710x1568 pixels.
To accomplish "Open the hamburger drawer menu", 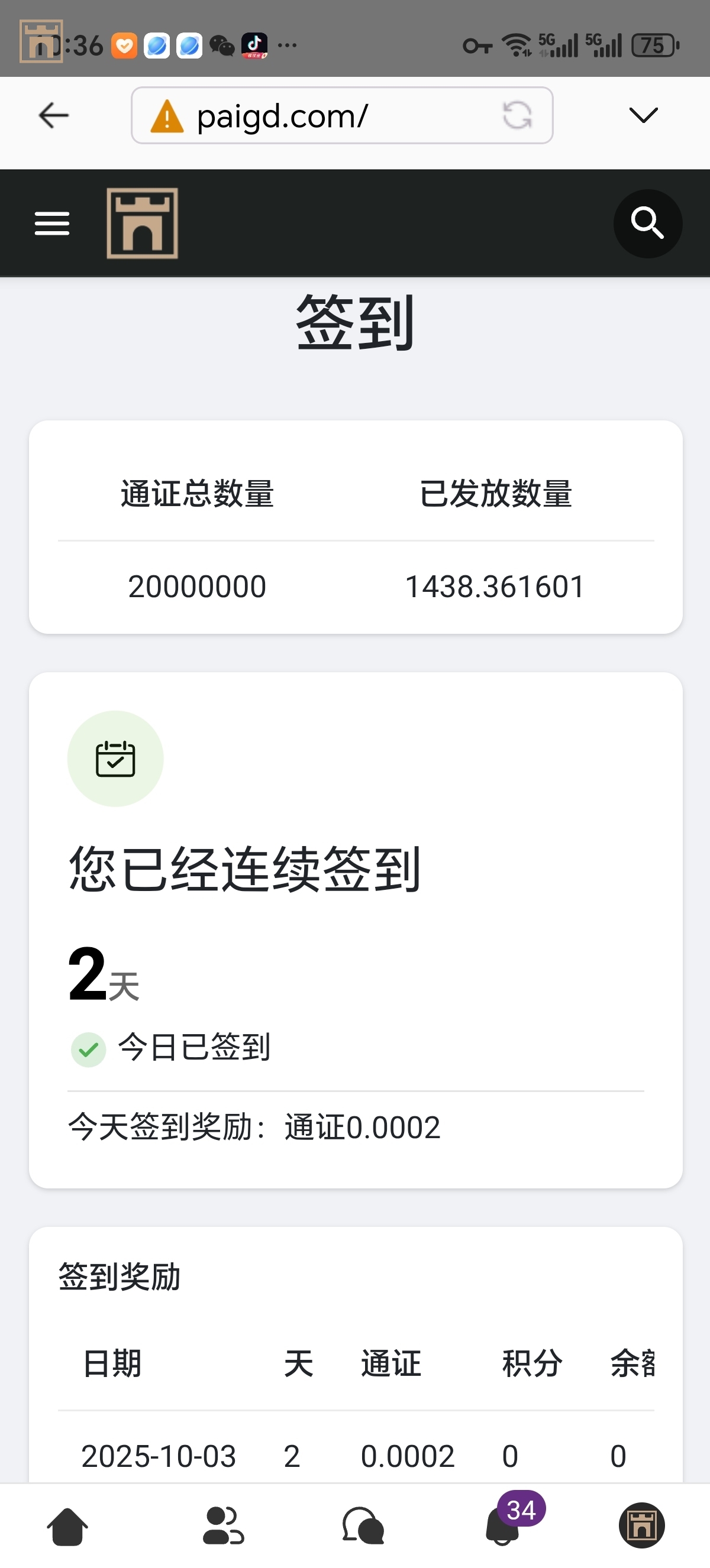I will tap(51, 223).
